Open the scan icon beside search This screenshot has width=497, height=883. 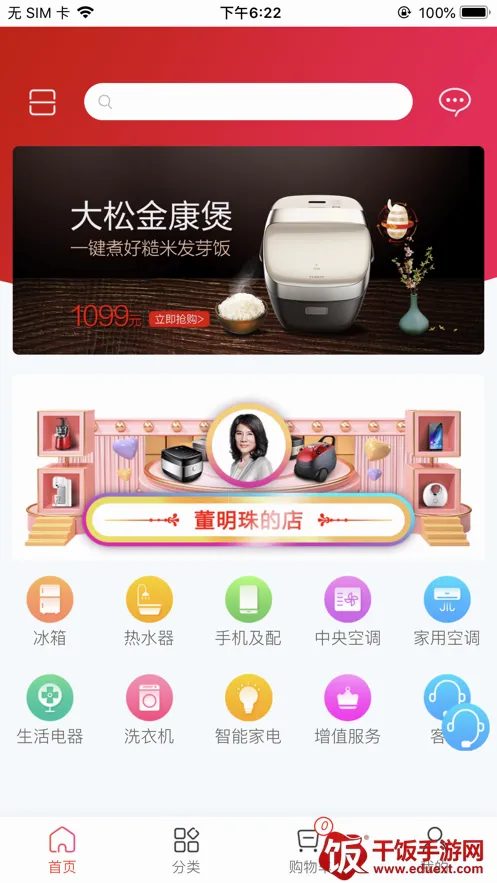click(42, 102)
